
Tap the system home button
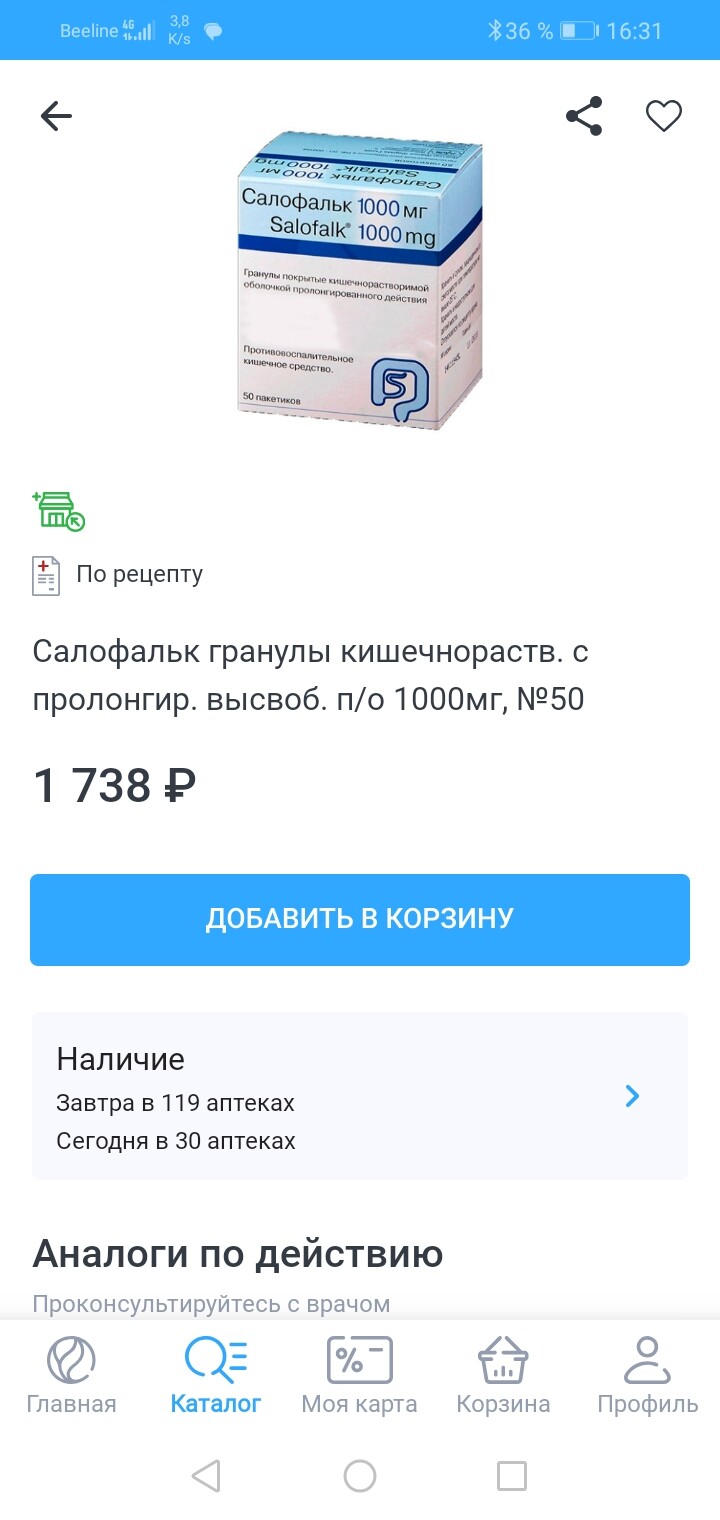360,1476
